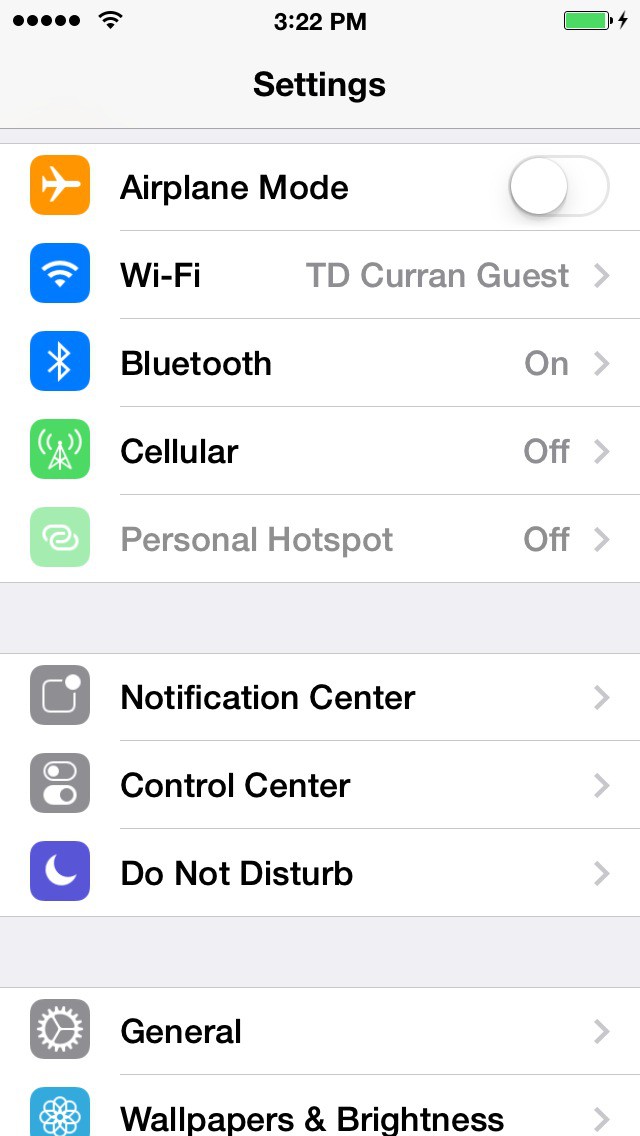Viewport: 640px width, 1136px height.
Task: Open Control Center settings
Action: 320,785
